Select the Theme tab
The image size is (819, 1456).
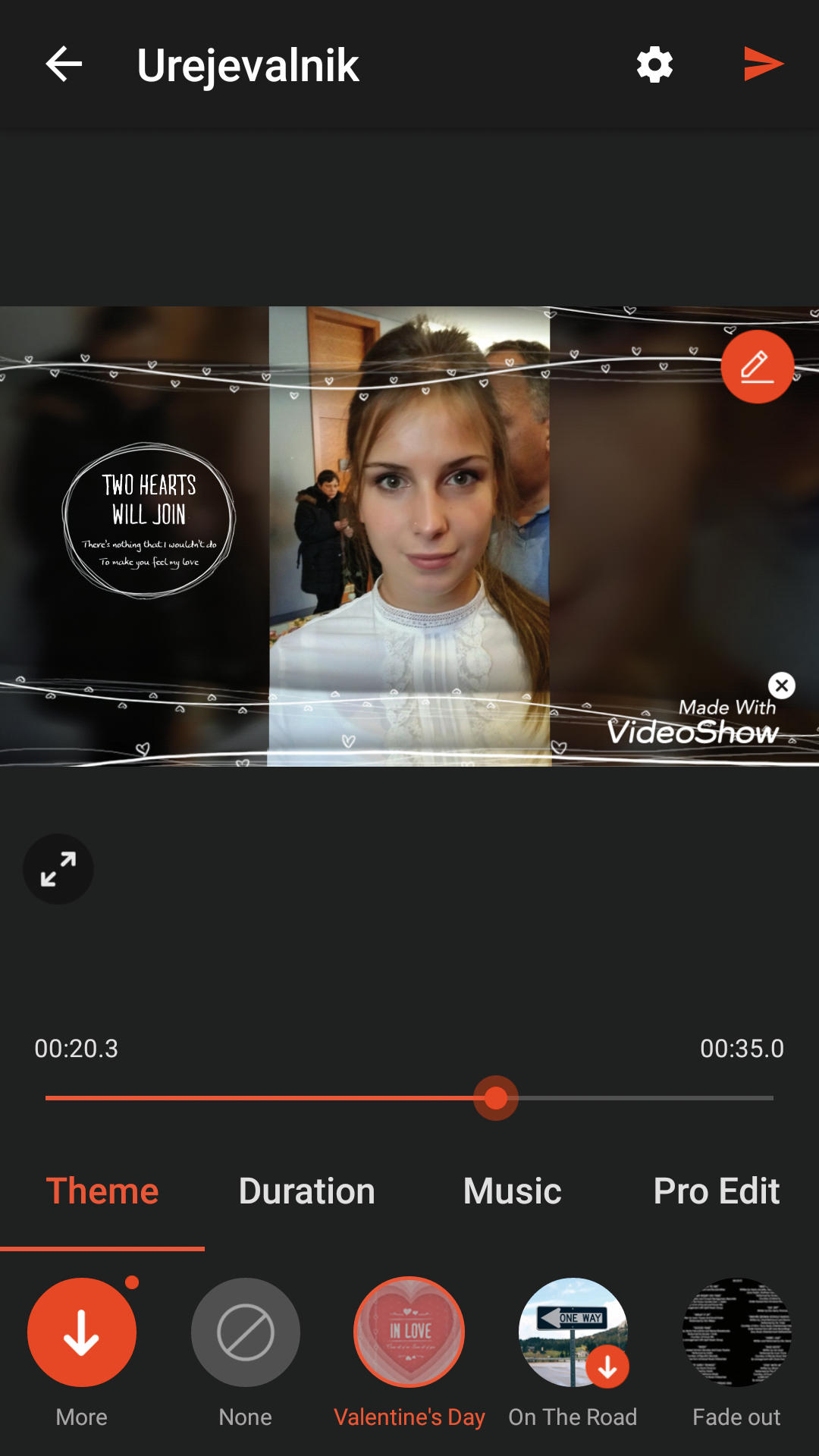[102, 1191]
